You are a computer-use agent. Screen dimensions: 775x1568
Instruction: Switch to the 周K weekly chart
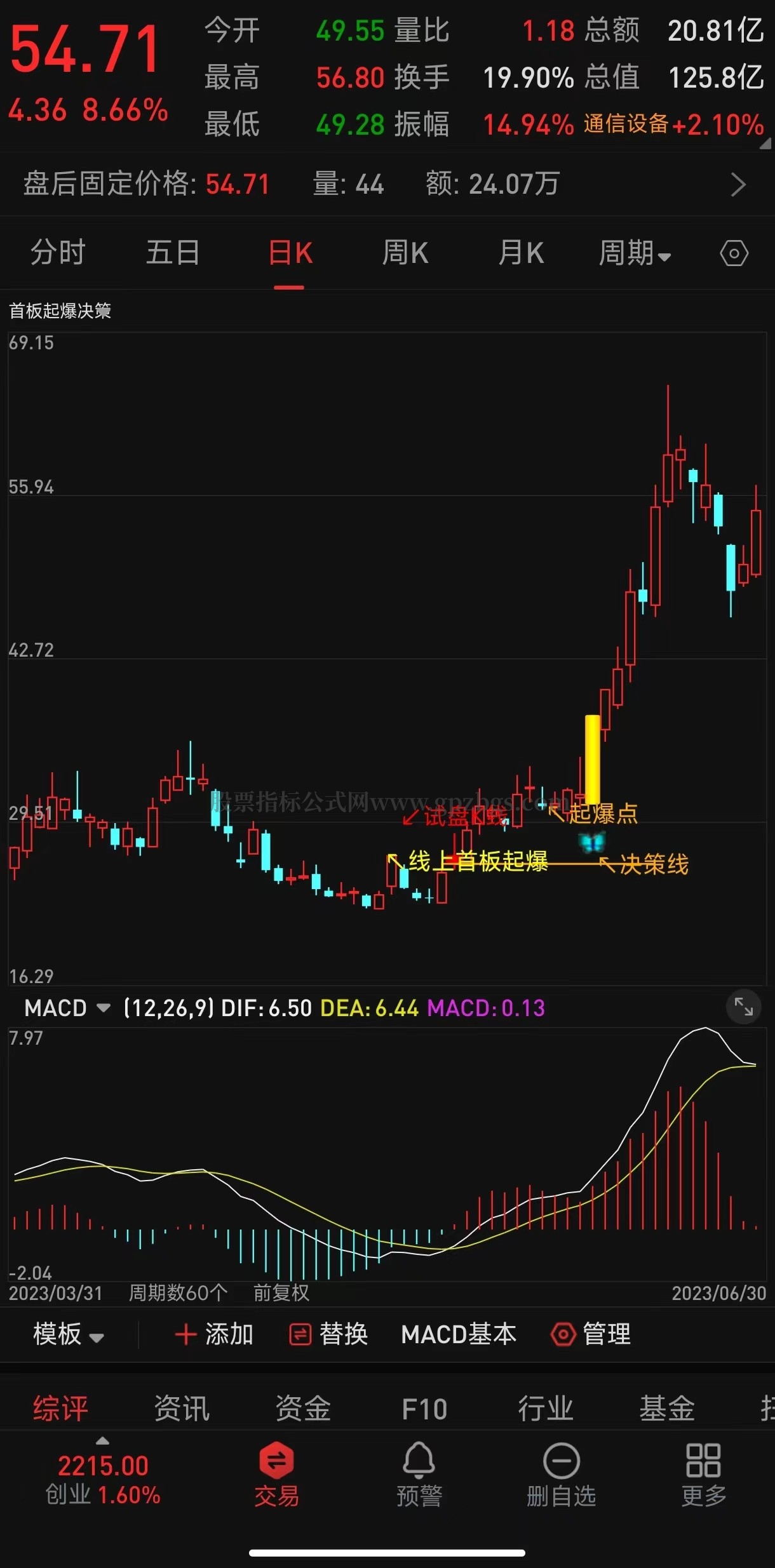(x=405, y=253)
